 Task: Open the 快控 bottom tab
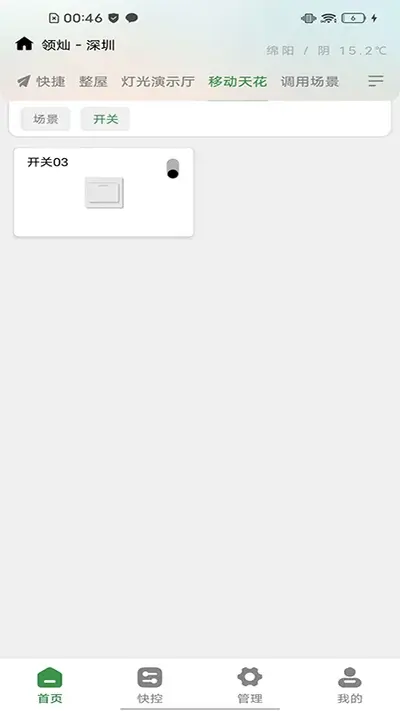point(150,686)
